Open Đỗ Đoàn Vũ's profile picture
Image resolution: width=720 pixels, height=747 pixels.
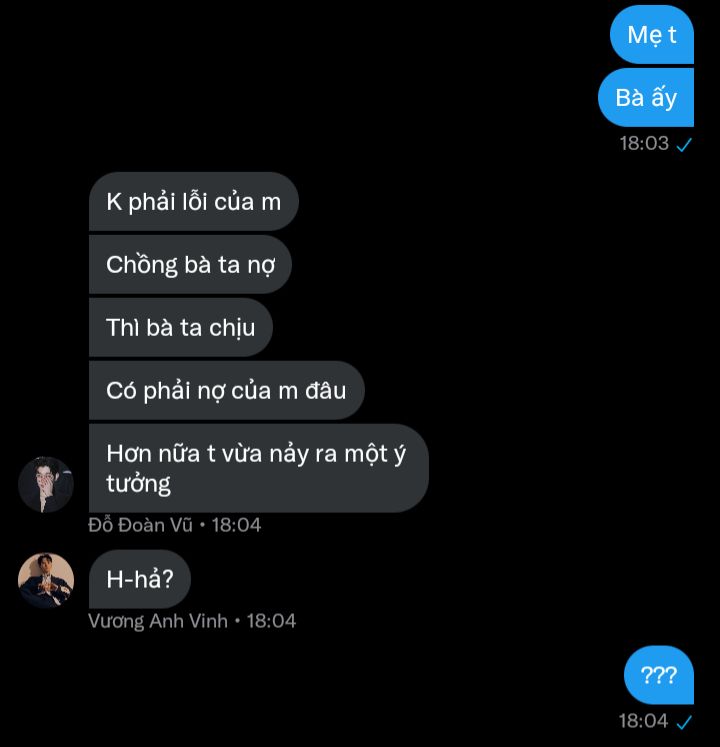tap(46, 485)
